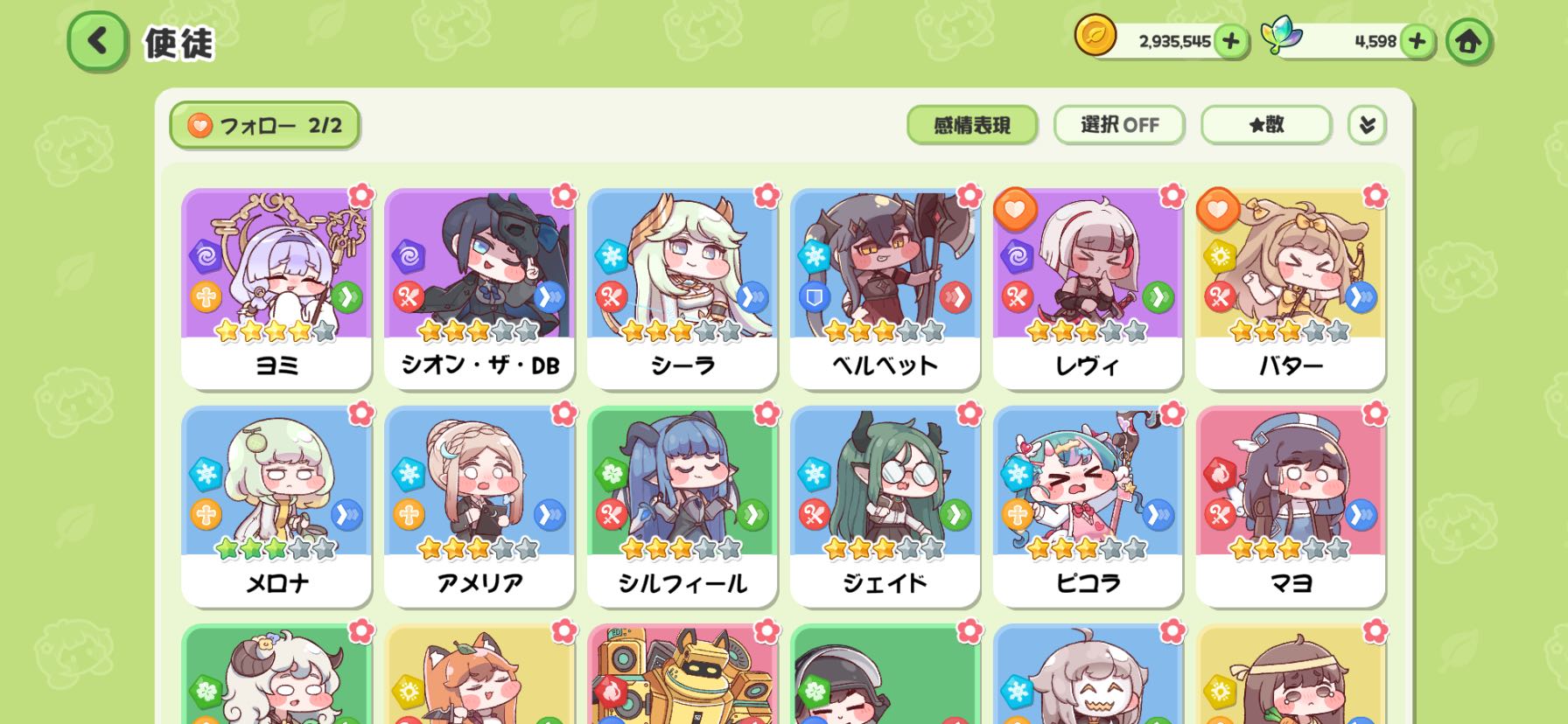Toggle the 選択 OFF button
Viewport: 1568px width, 724px height.
(x=1119, y=125)
